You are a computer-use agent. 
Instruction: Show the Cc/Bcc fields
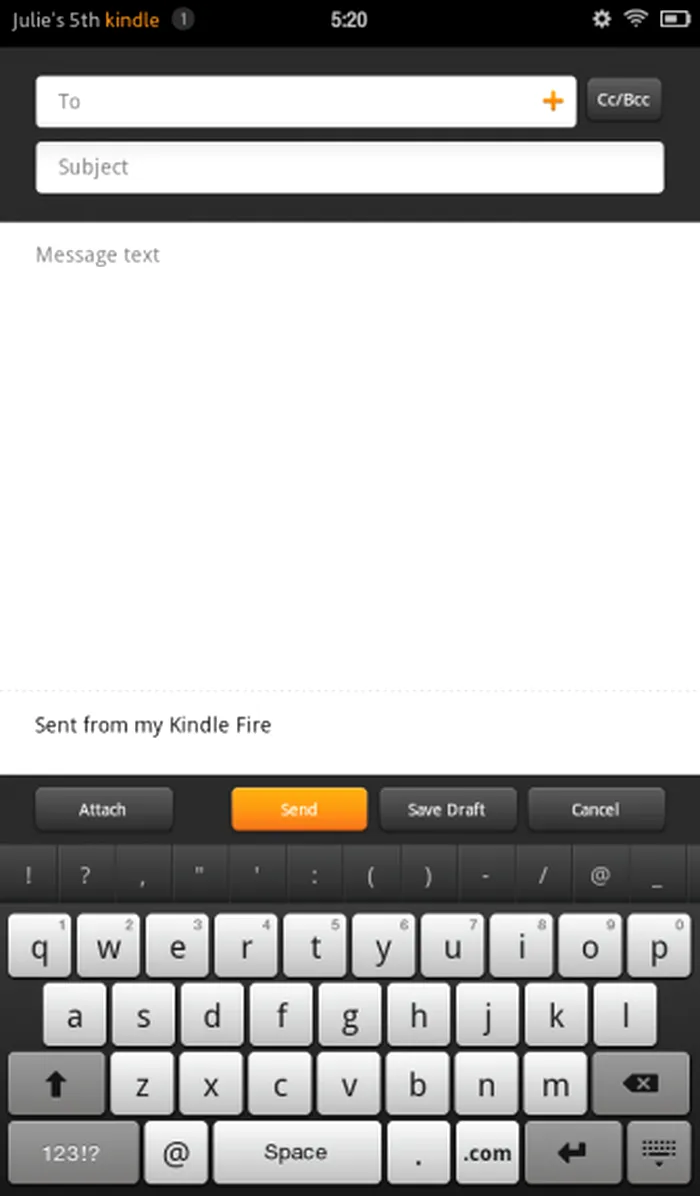point(623,100)
